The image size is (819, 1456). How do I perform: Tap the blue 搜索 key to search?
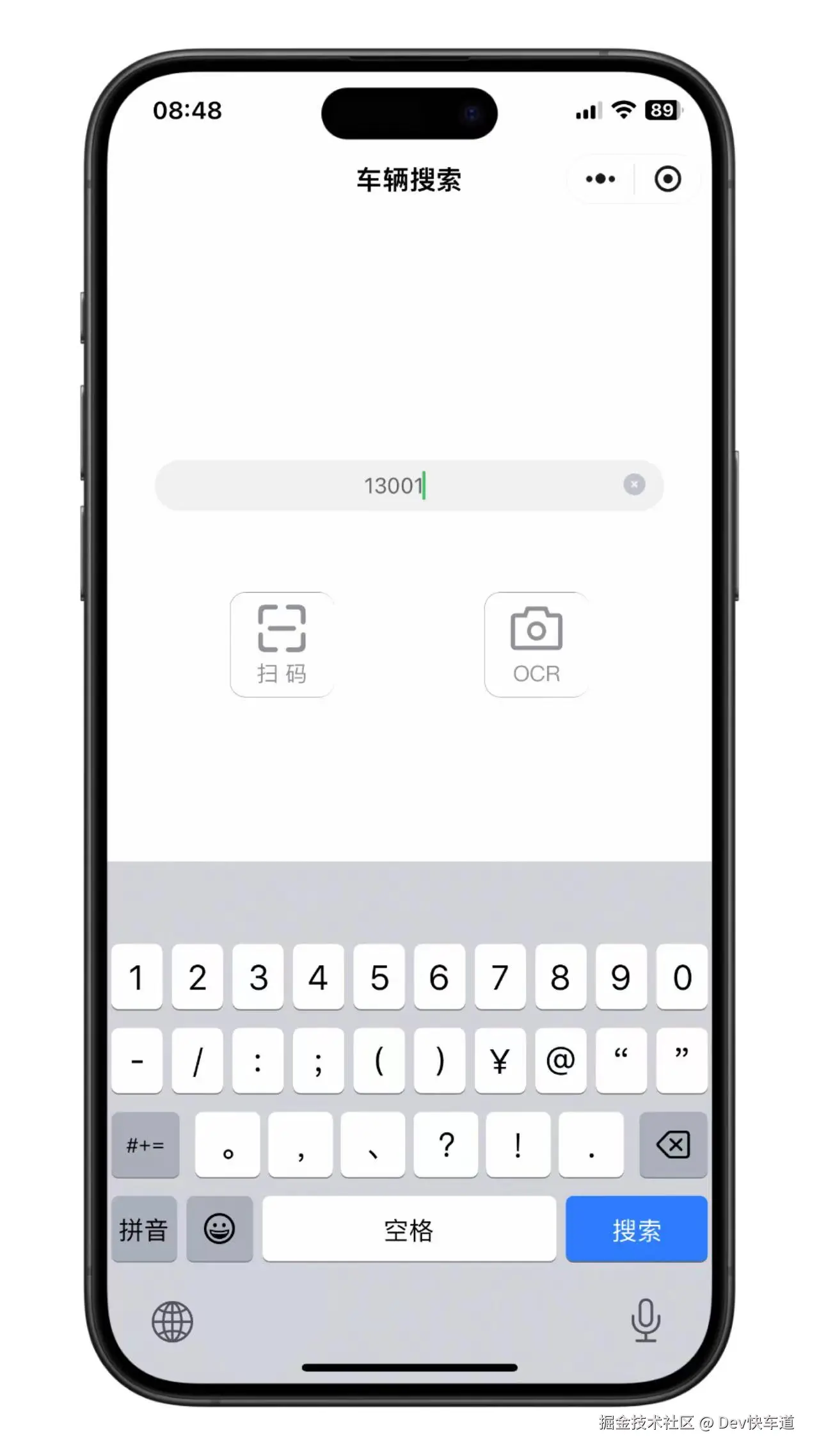point(636,1229)
